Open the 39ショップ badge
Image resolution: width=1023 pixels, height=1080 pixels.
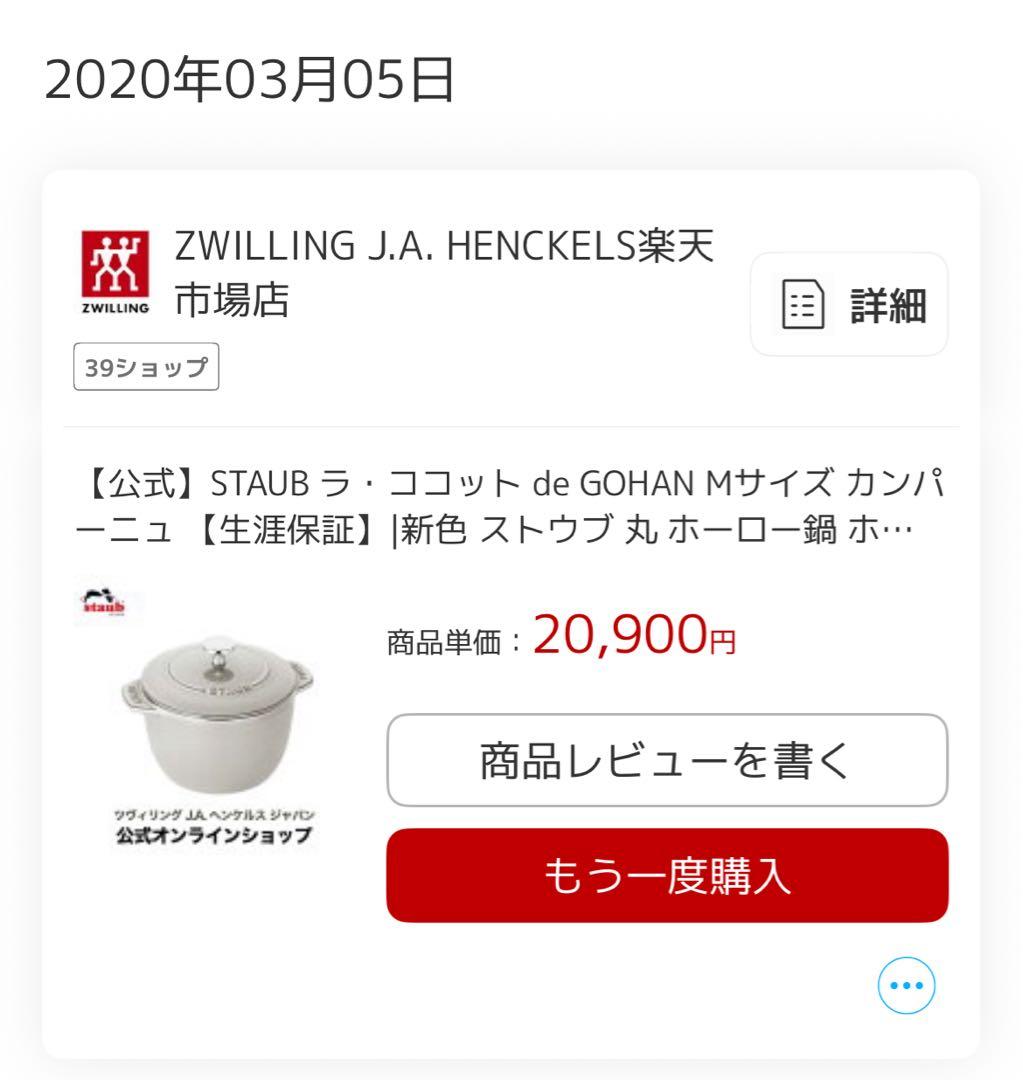click(146, 366)
